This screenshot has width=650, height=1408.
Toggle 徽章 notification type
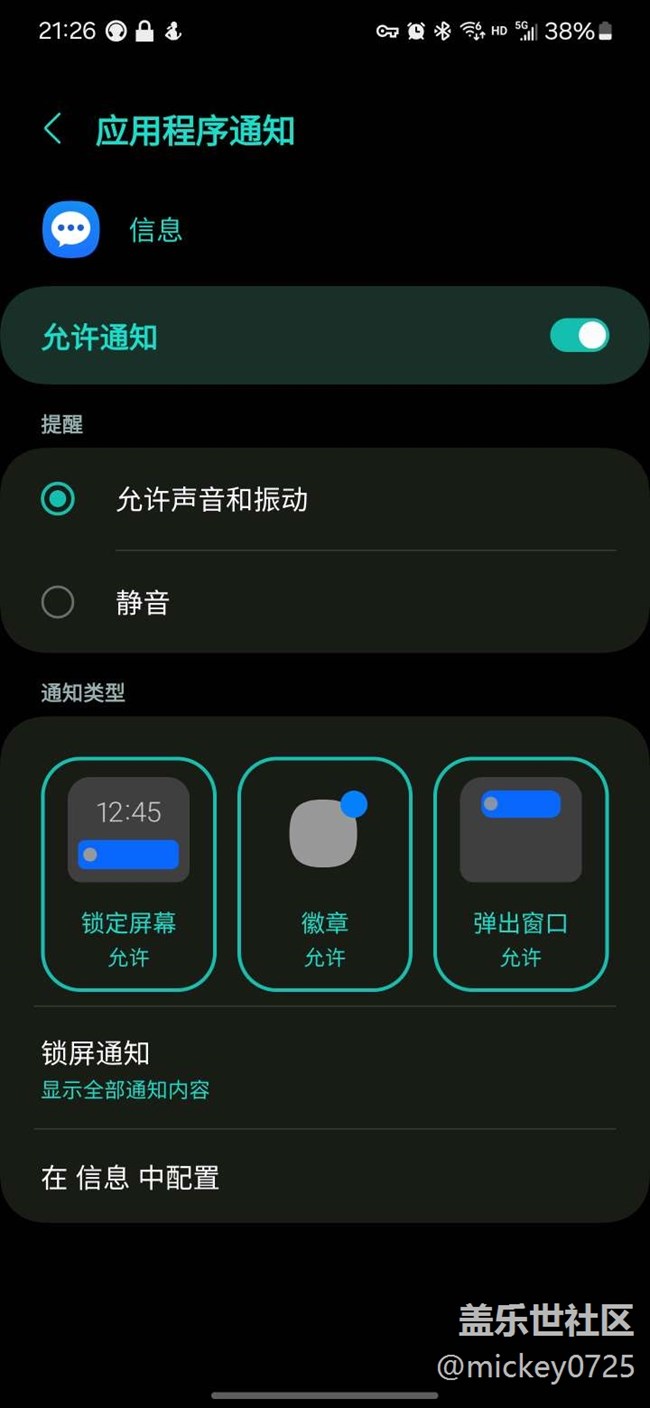coord(325,873)
